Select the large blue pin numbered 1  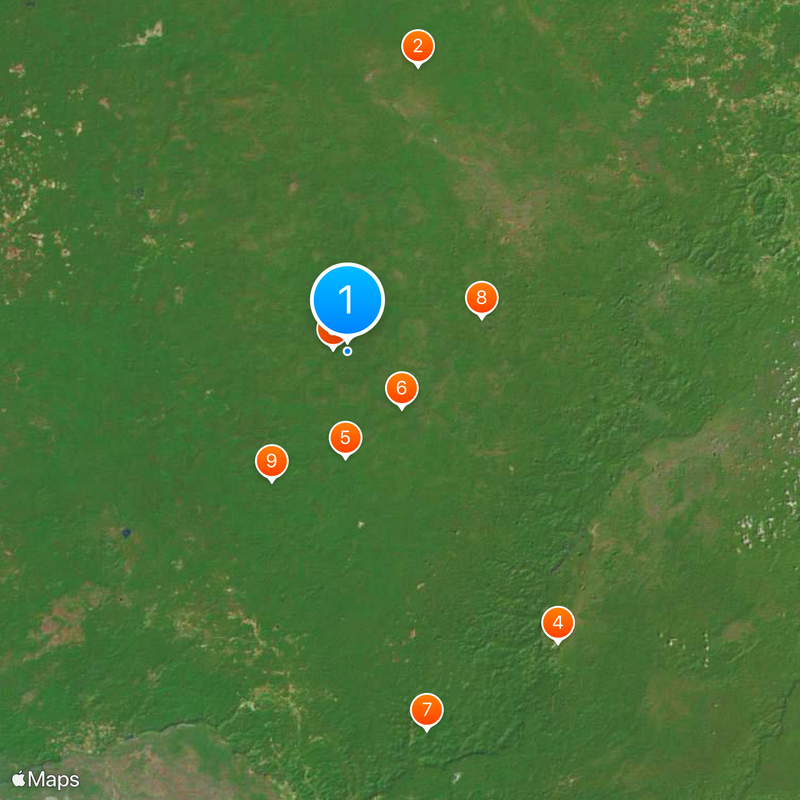click(x=347, y=299)
